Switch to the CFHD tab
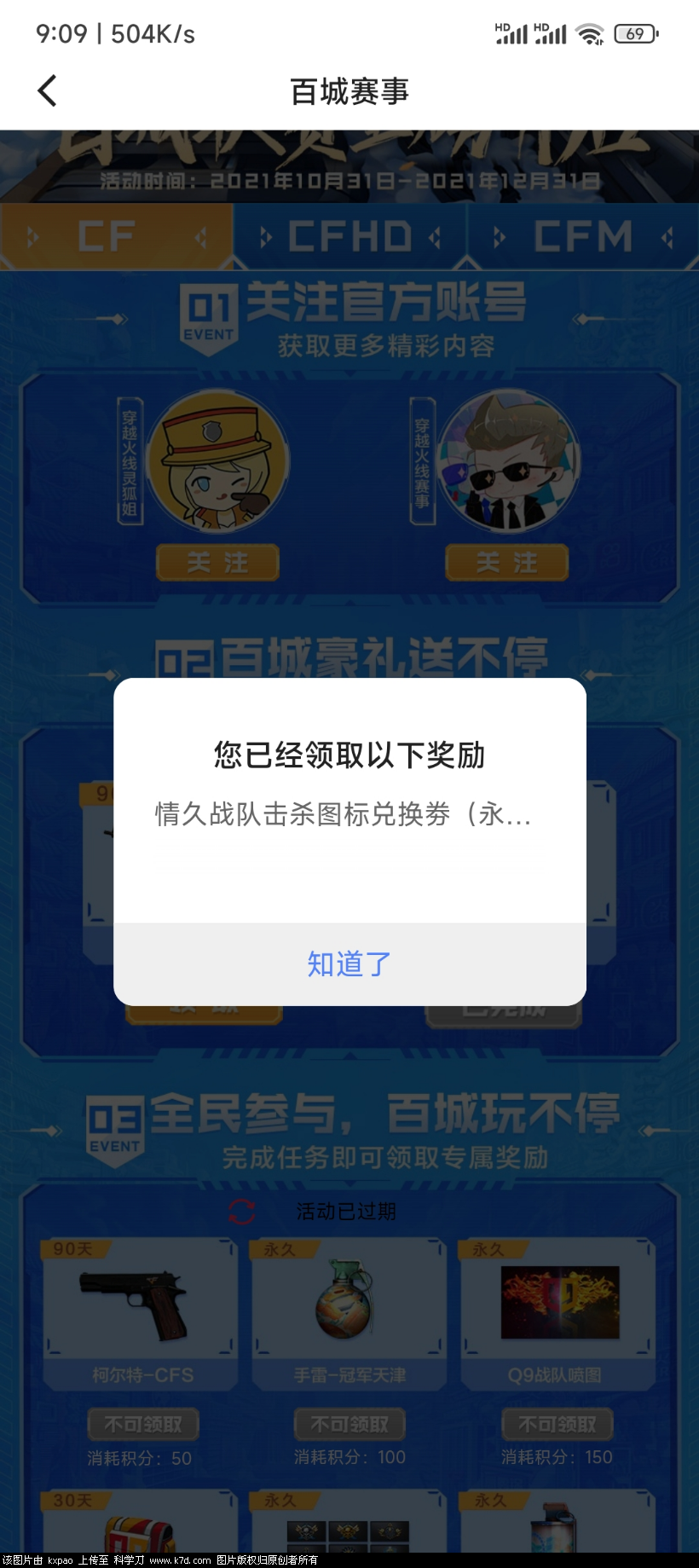The width and height of the screenshot is (699, 1568). pyautogui.click(x=349, y=237)
